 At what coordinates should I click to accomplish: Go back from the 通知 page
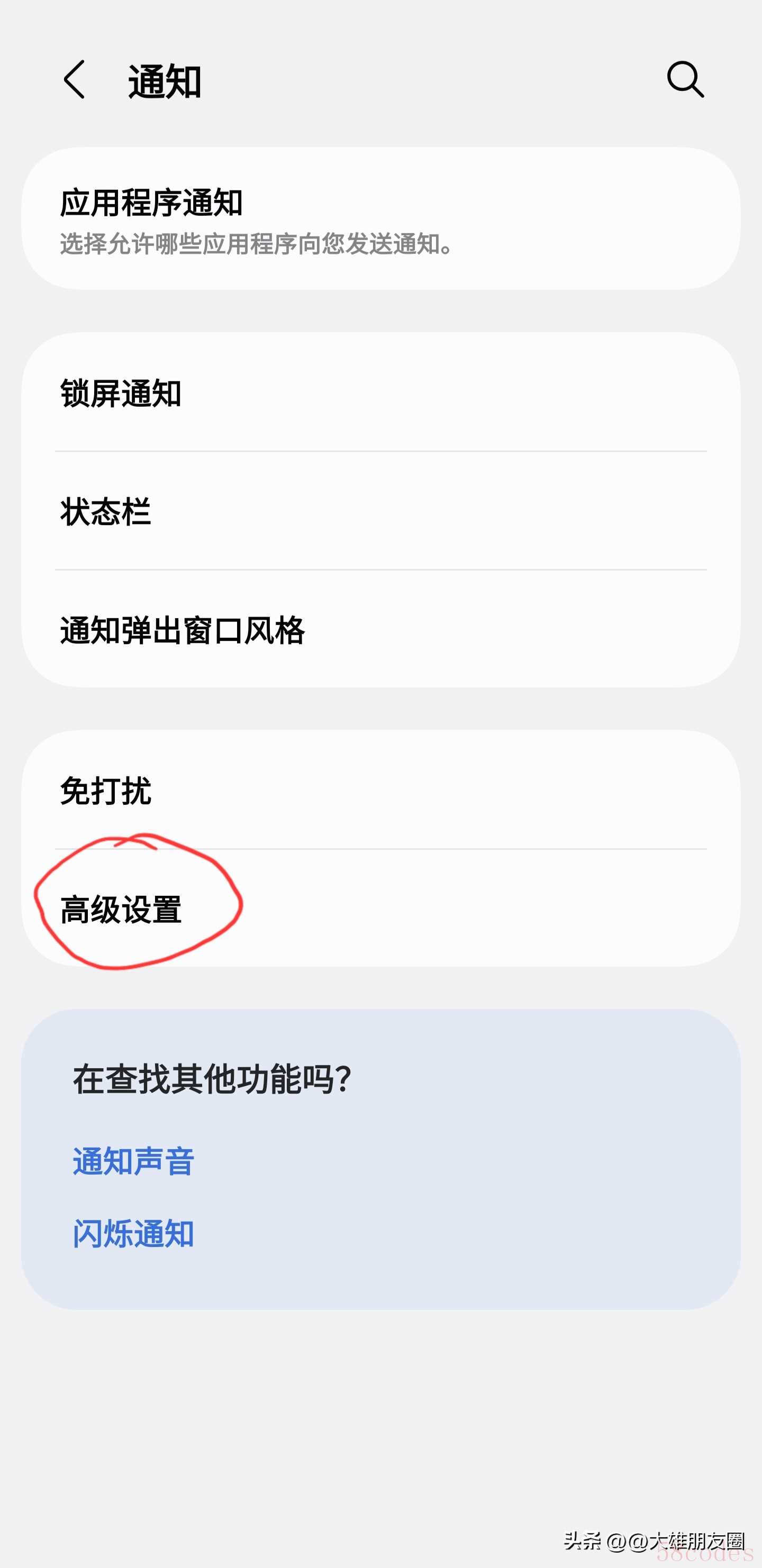pyautogui.click(x=74, y=80)
